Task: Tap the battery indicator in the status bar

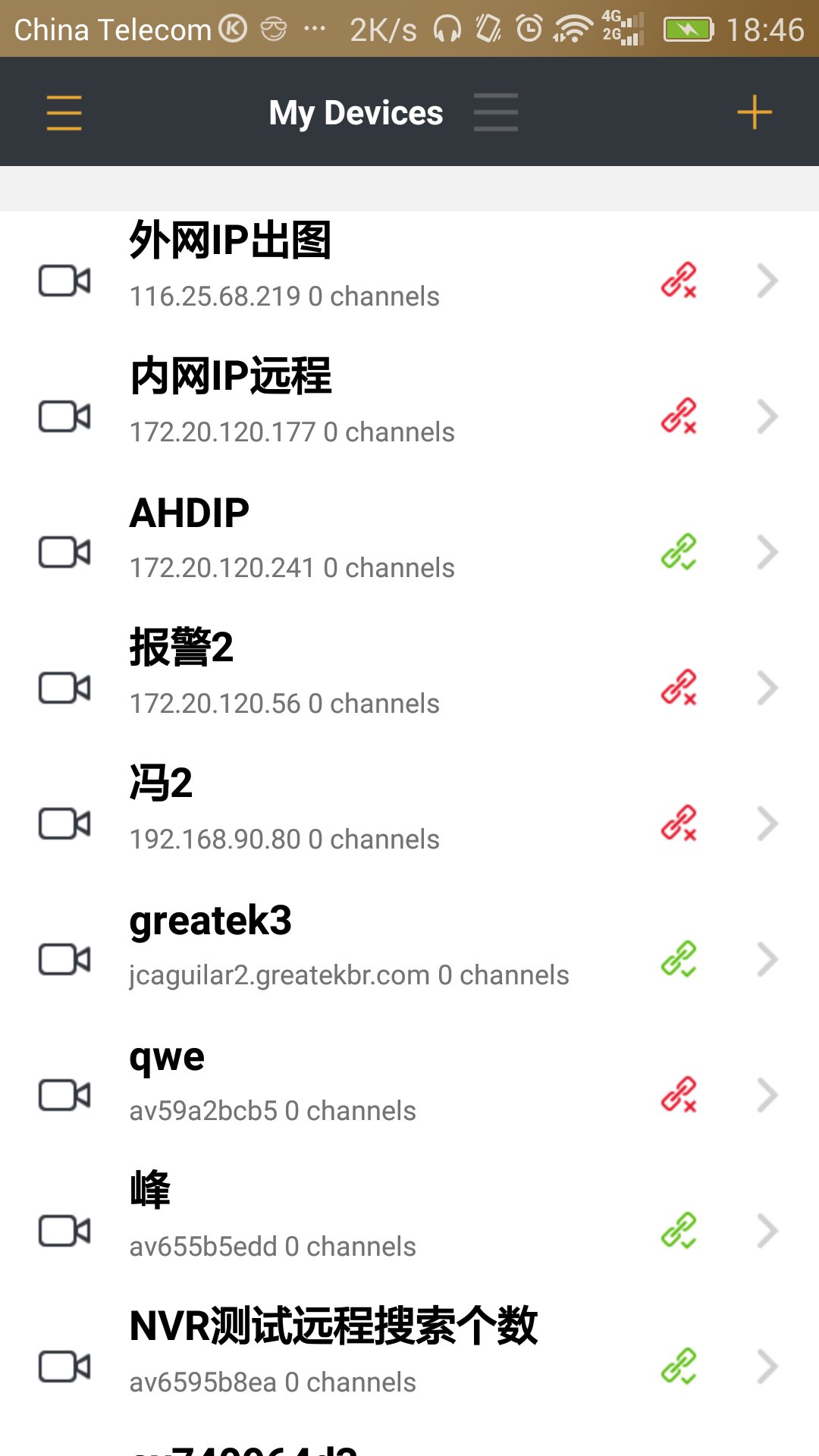Action: (689, 29)
